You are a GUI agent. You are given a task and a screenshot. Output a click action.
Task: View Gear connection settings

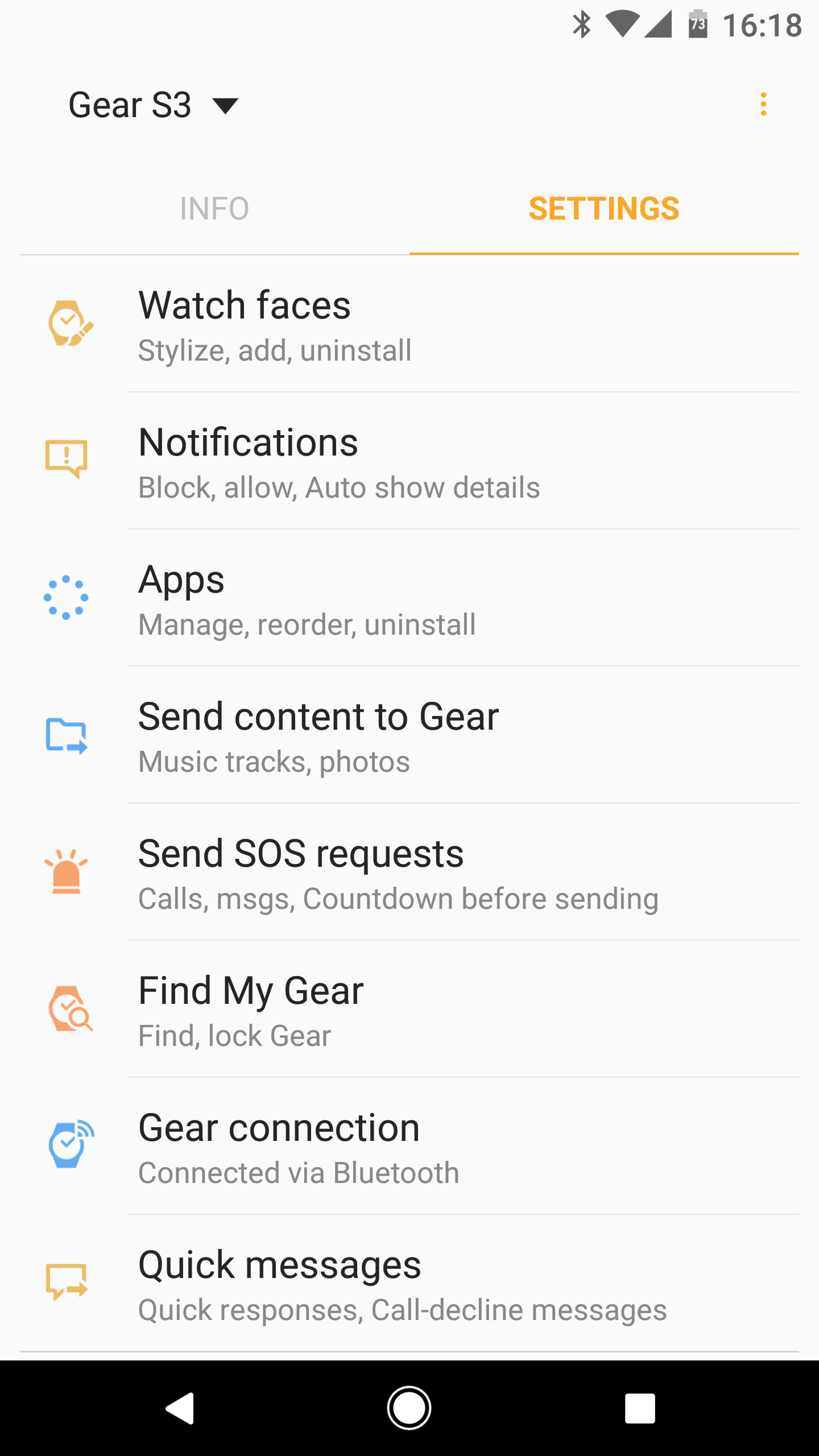[409, 1147]
